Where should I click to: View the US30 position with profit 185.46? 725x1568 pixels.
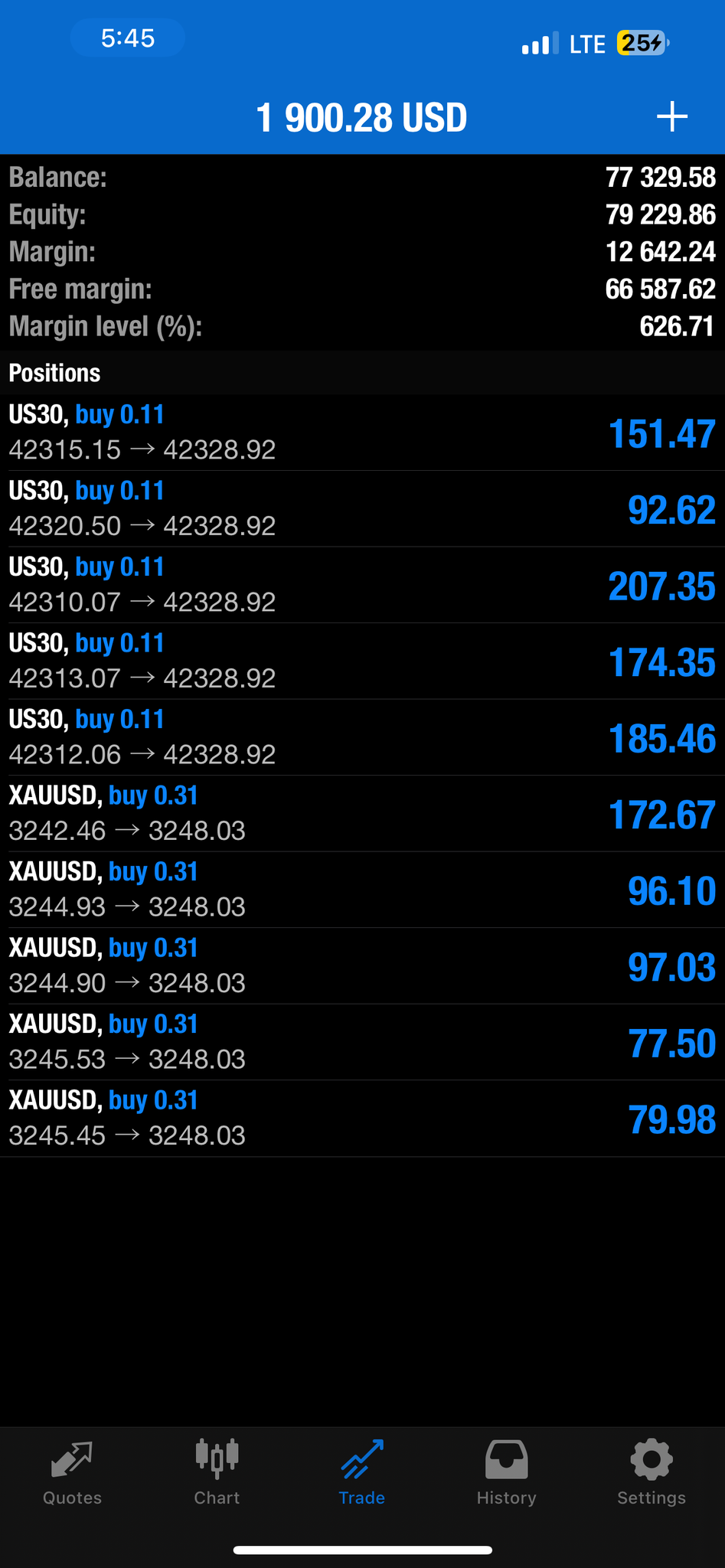(x=362, y=737)
